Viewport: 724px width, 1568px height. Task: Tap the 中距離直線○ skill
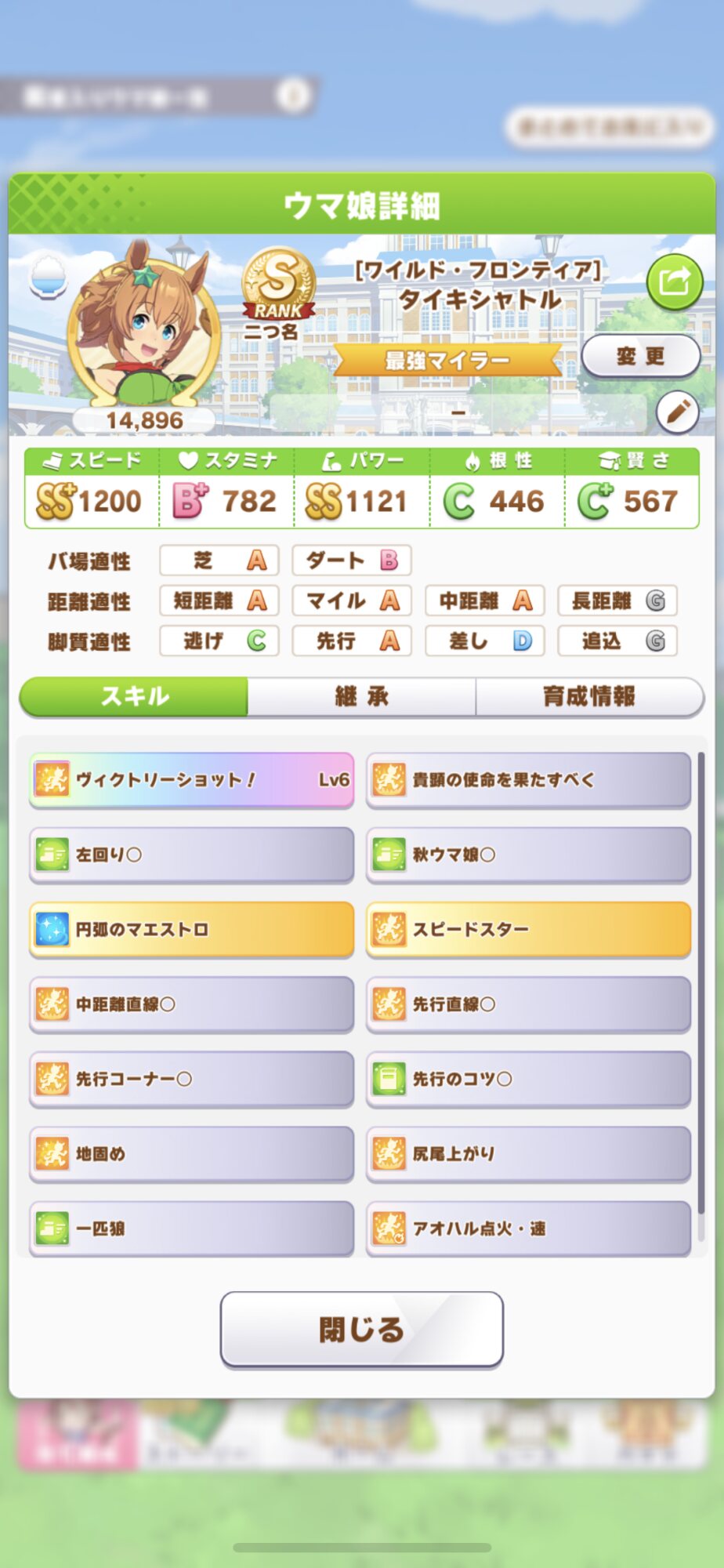(x=191, y=1004)
